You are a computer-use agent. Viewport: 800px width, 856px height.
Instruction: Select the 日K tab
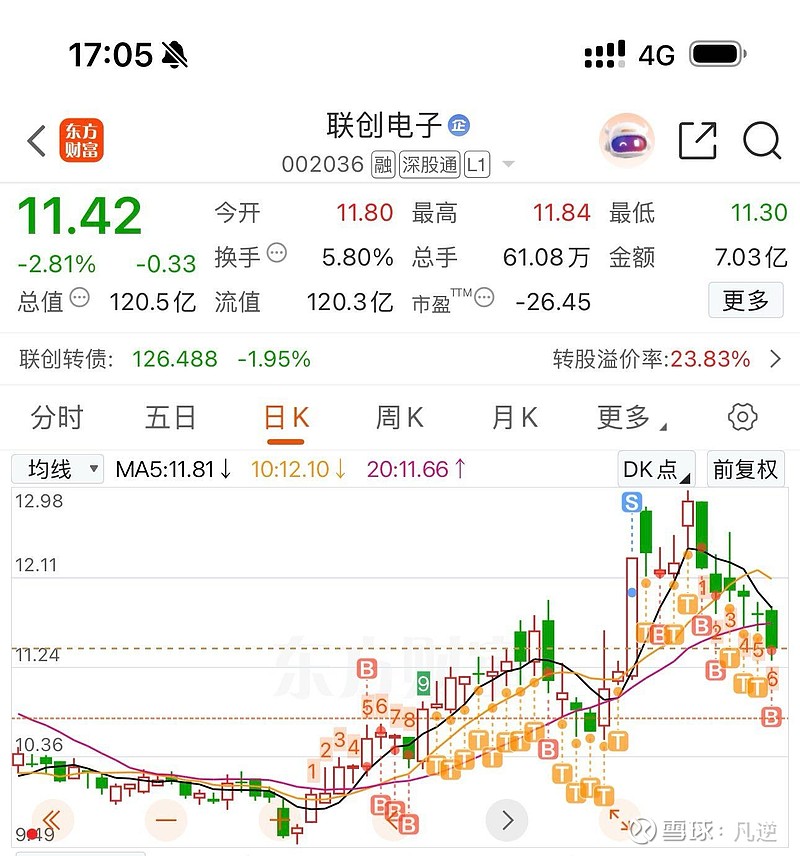pos(286,417)
